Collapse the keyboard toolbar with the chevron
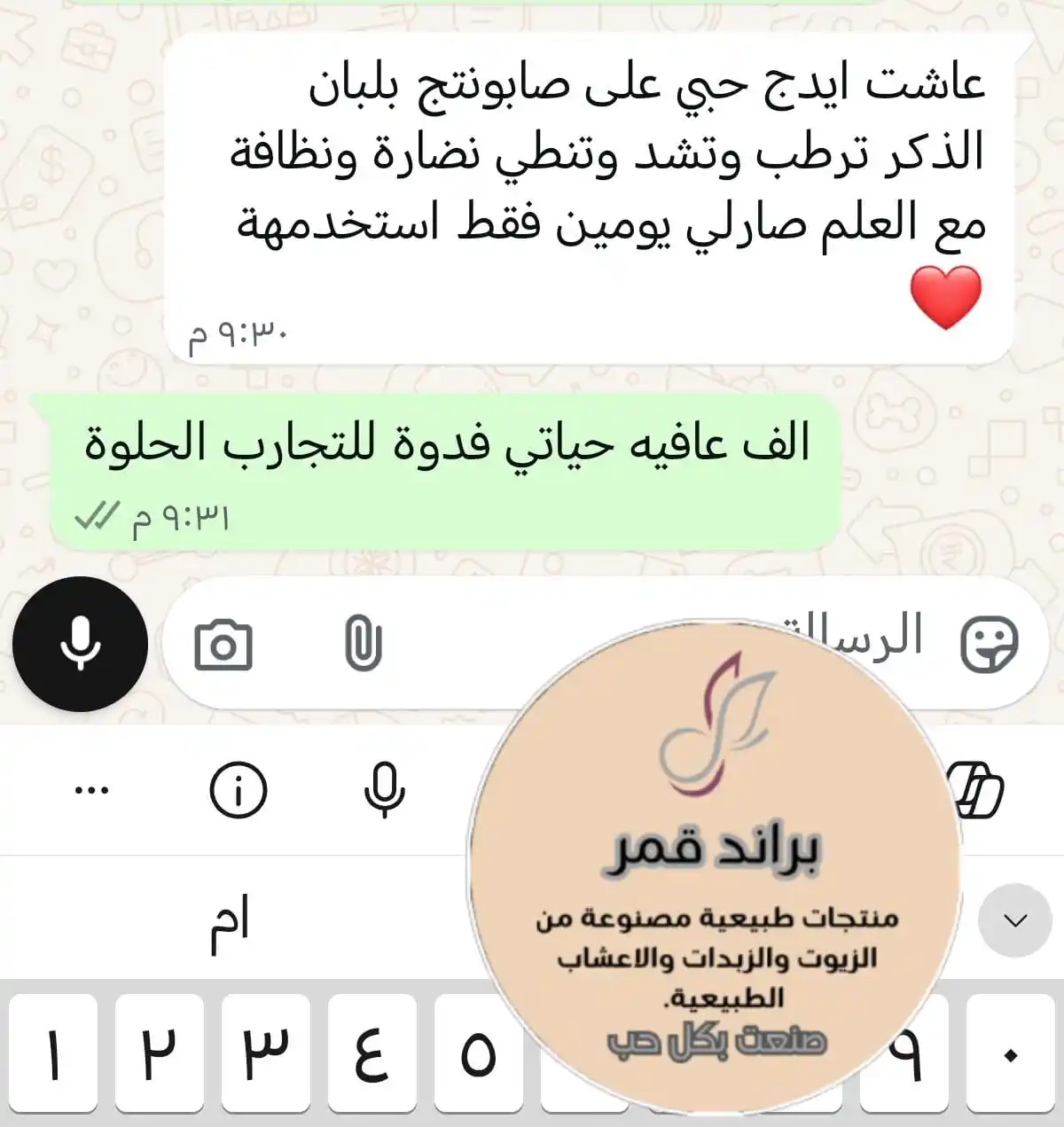Screen dimensions: 1064x1127 [x=1014, y=920]
